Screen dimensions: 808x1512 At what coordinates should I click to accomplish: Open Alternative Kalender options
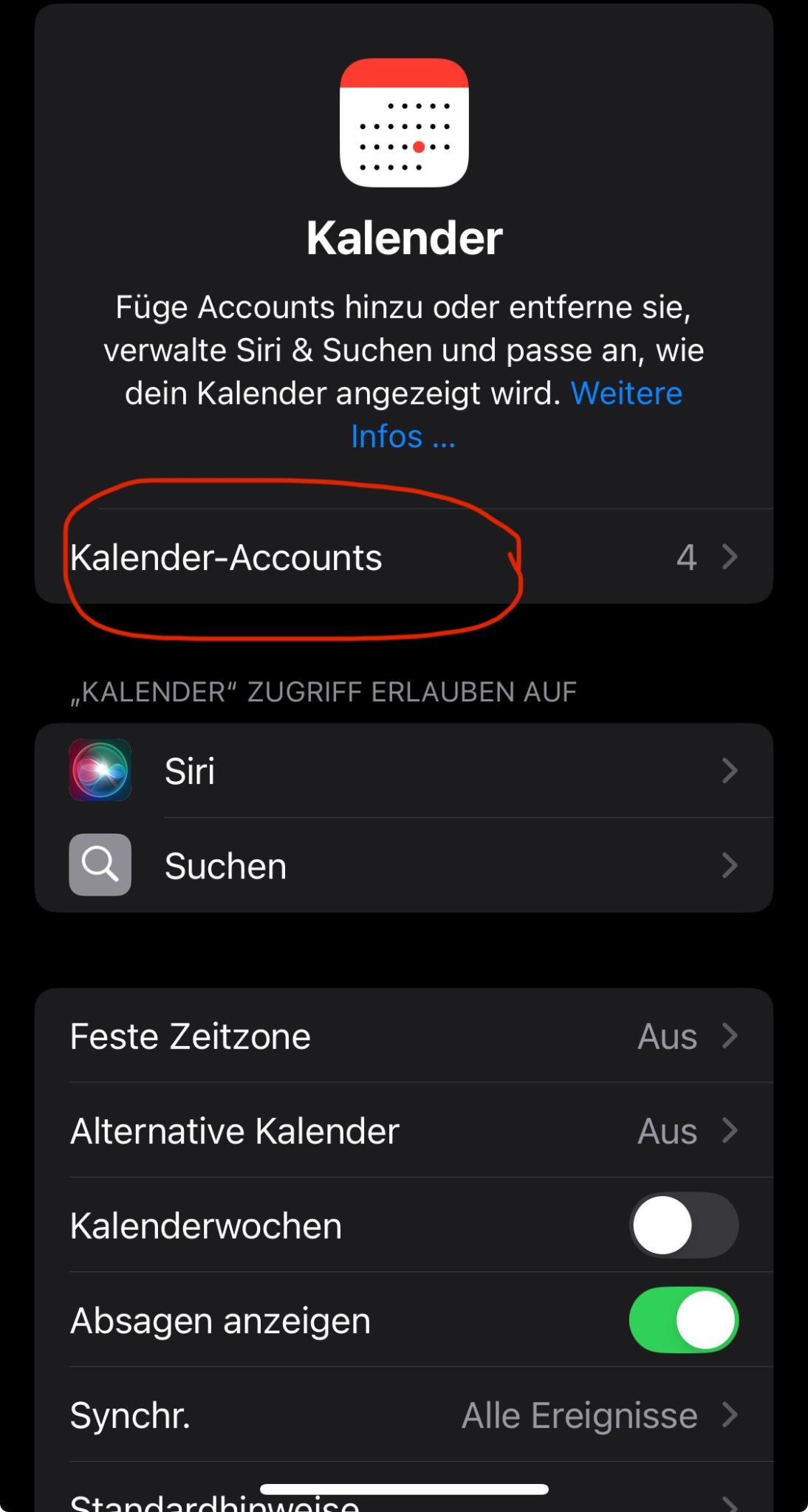coord(403,1131)
